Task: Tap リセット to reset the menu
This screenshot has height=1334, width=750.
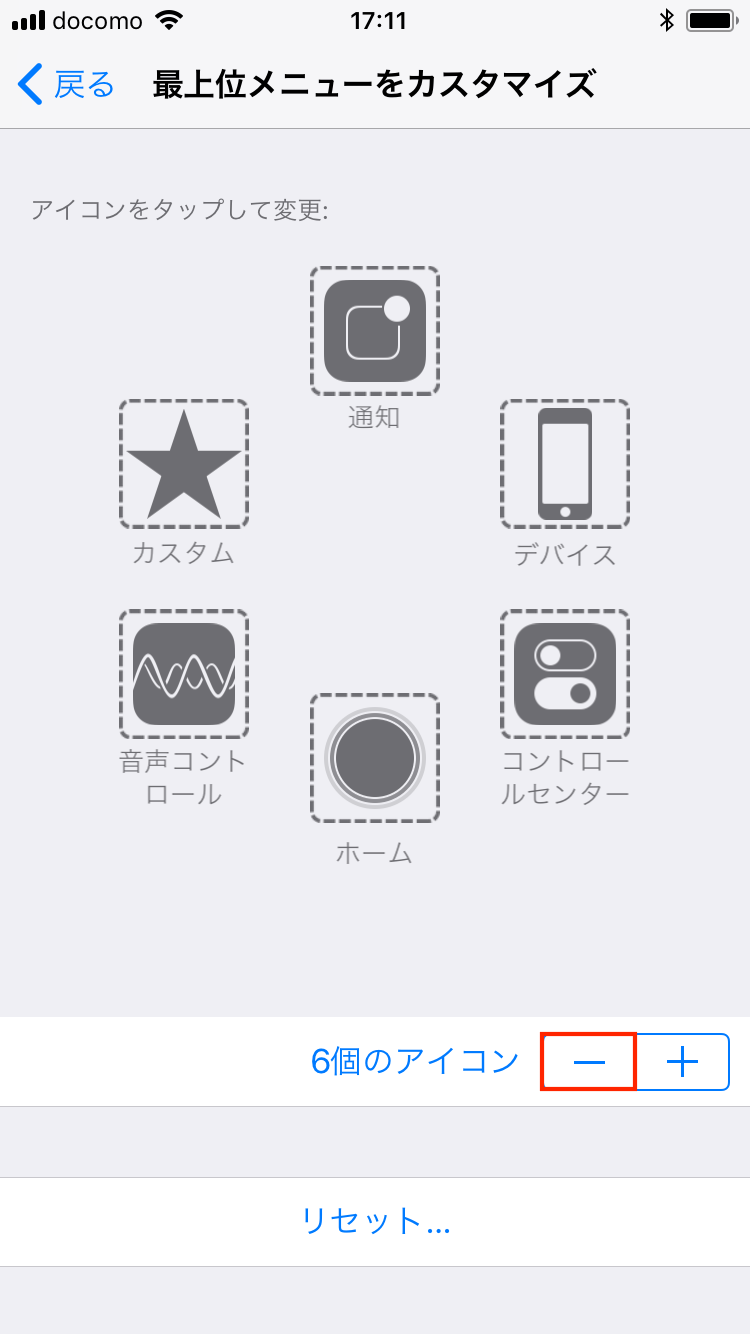Action: pyautogui.click(x=375, y=1221)
